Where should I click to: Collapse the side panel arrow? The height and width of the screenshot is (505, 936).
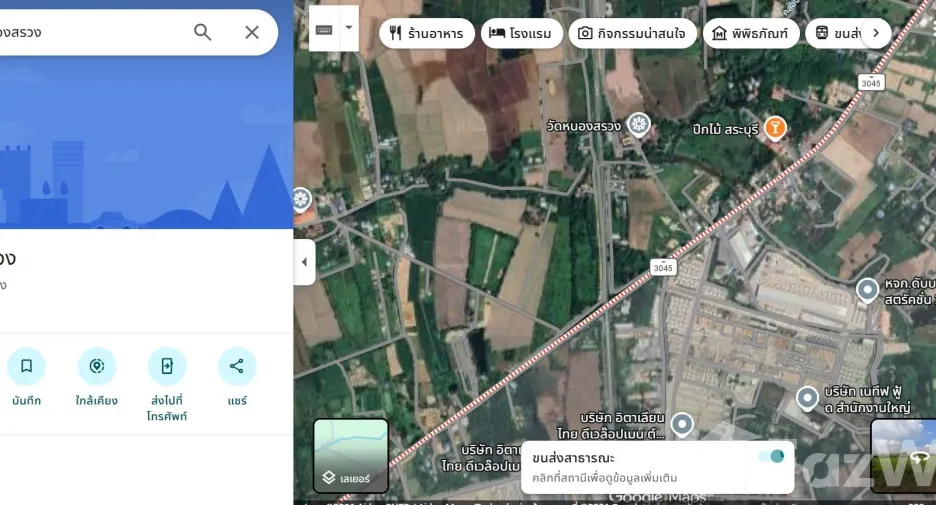pyautogui.click(x=304, y=262)
